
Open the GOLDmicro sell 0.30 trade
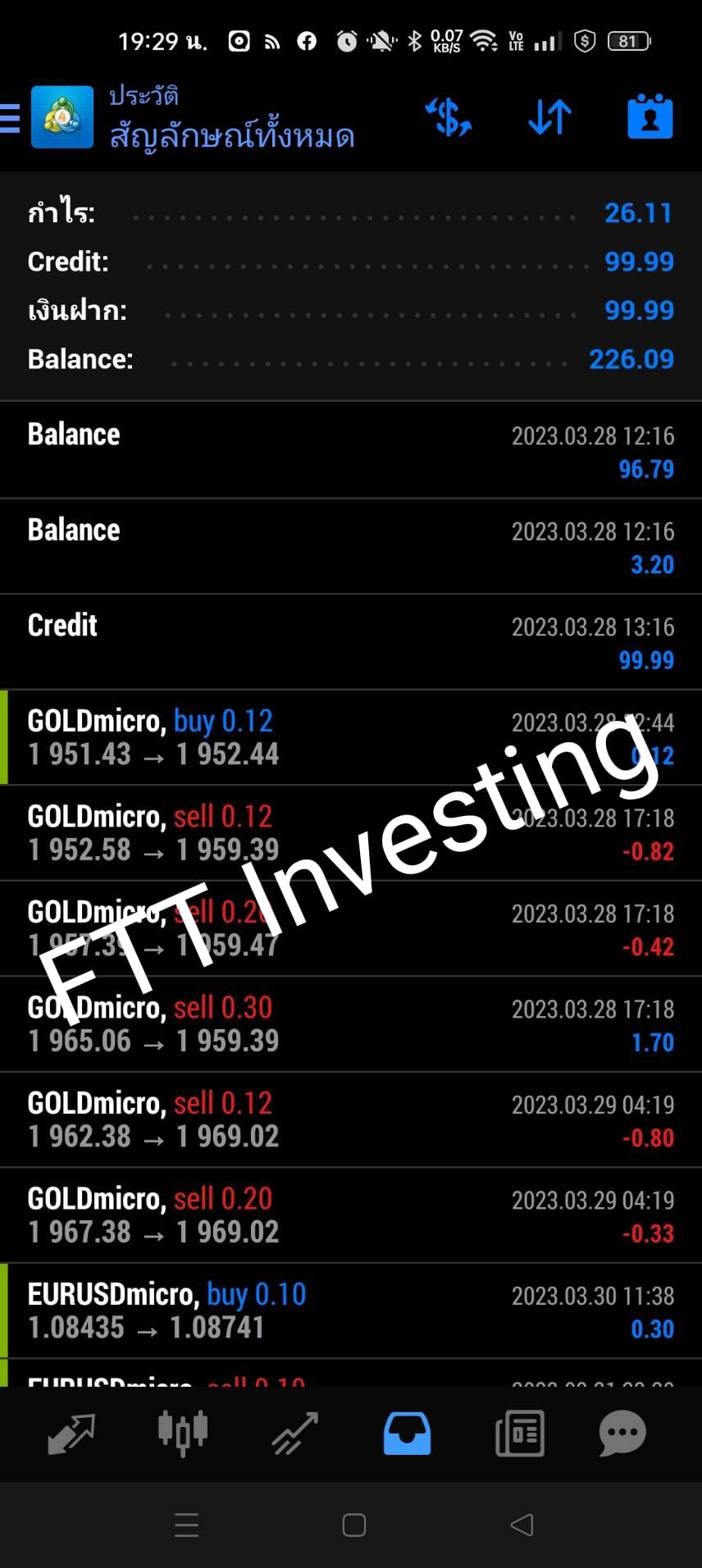click(x=351, y=1024)
